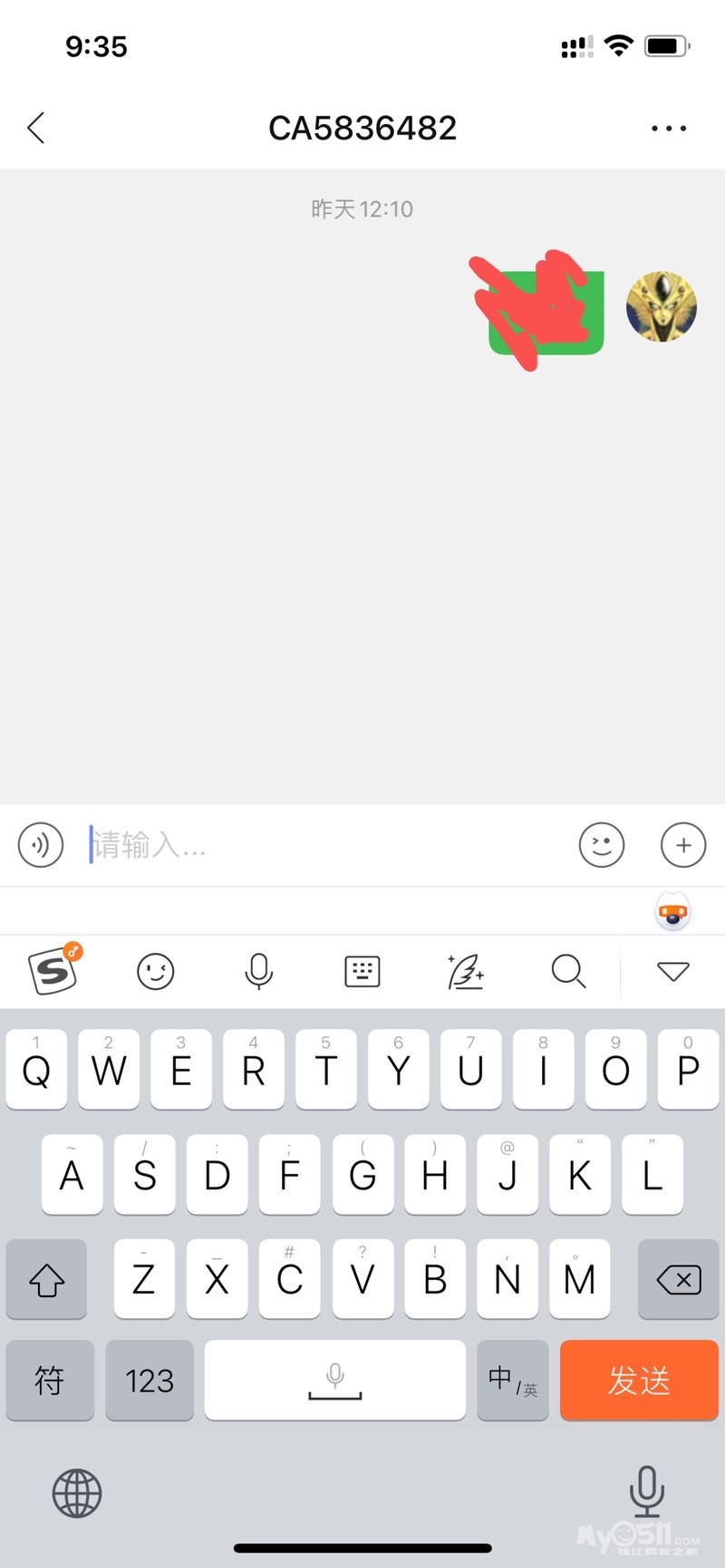725x1568 pixels.
Task: Open the plus attachment menu
Action: pyautogui.click(x=683, y=845)
